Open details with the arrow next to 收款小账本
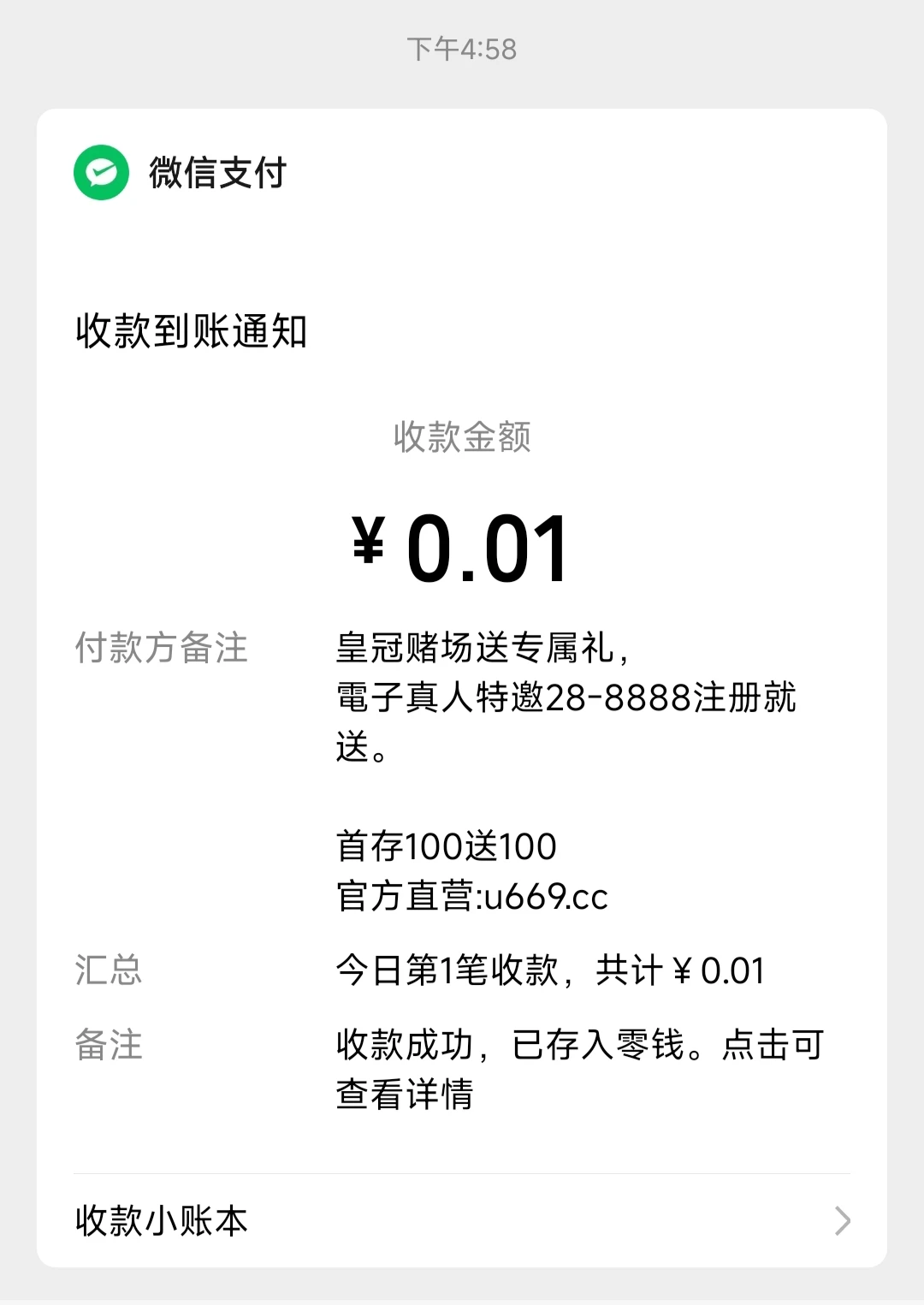The height and width of the screenshot is (1305, 924). click(x=843, y=1222)
